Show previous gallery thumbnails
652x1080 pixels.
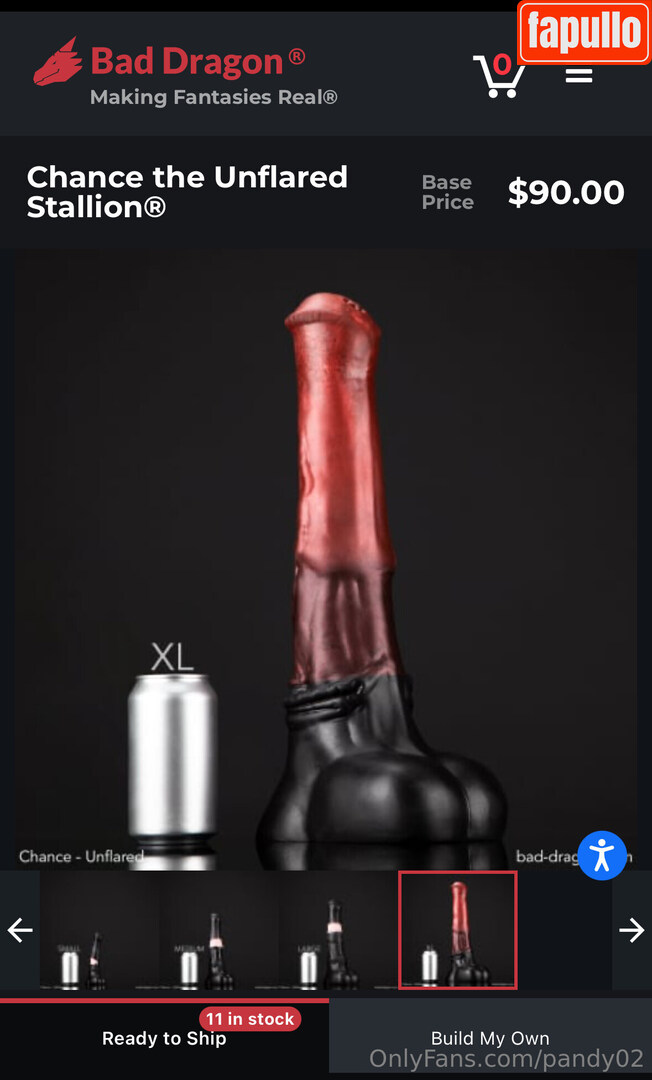(x=20, y=931)
